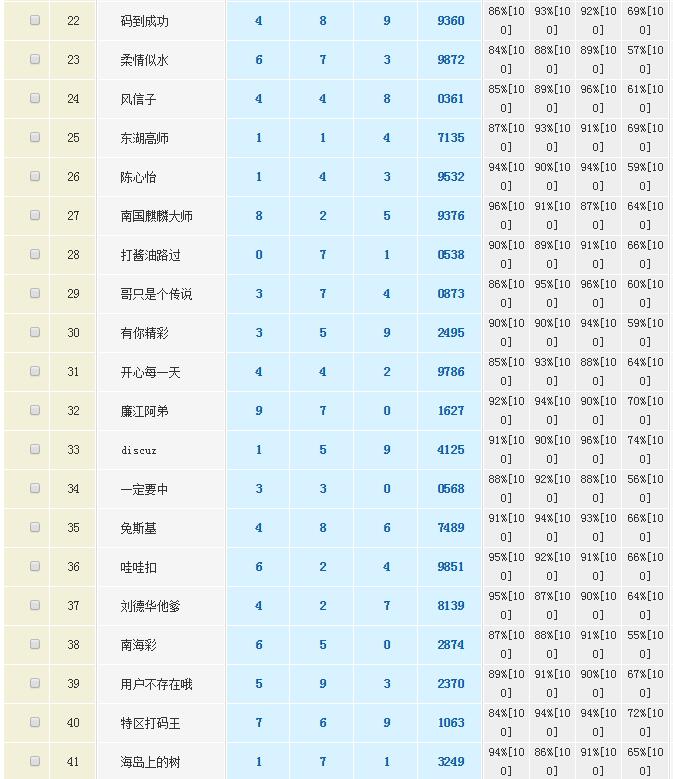Check row 30 有你精彩 checkbox
This screenshot has width=673, height=779.
coord(35,332)
